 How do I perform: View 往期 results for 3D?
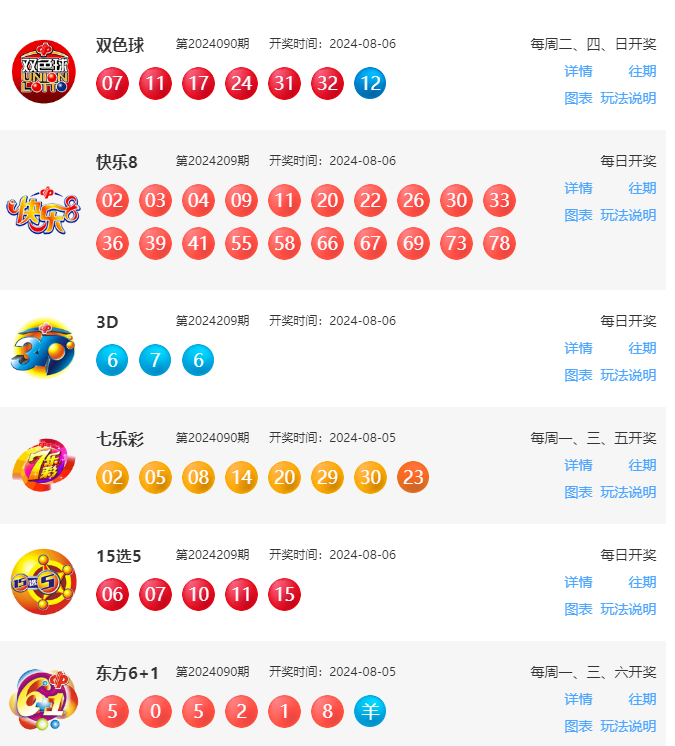pos(642,348)
